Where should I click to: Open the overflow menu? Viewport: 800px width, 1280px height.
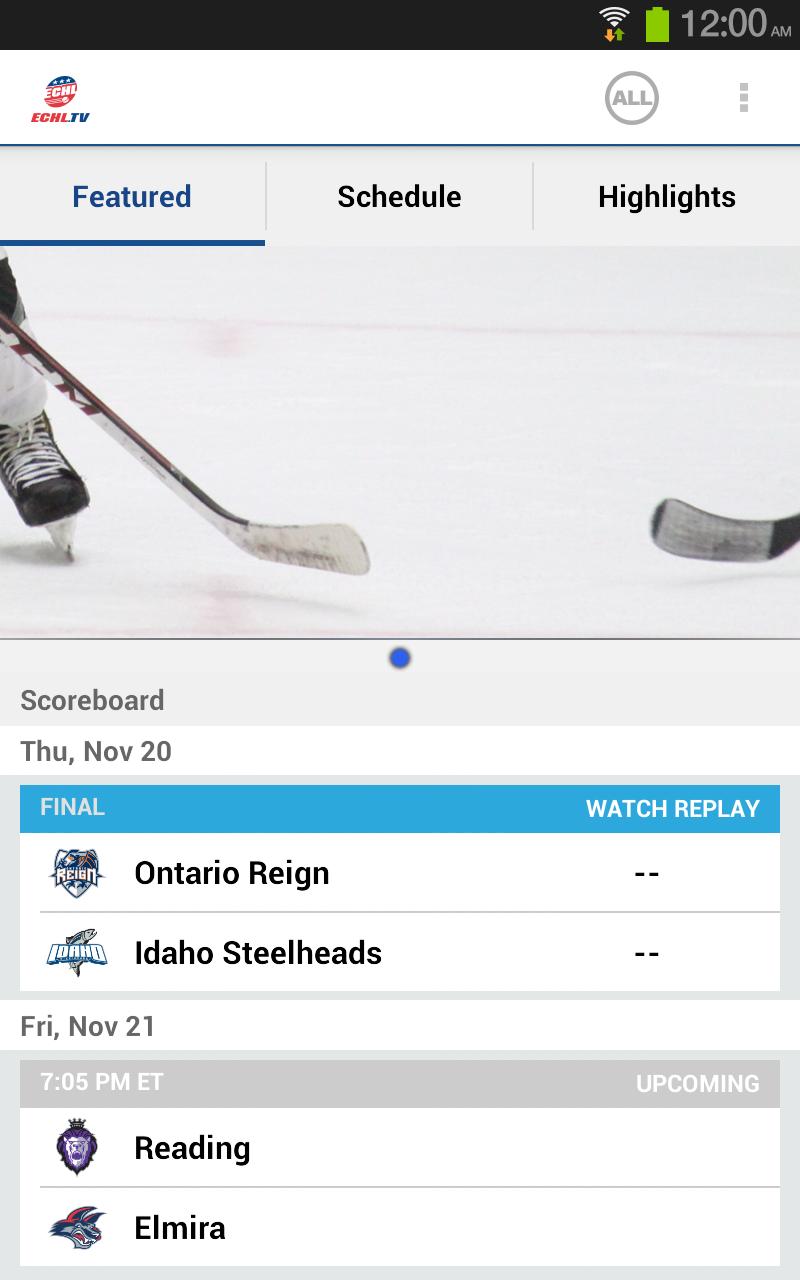743,98
